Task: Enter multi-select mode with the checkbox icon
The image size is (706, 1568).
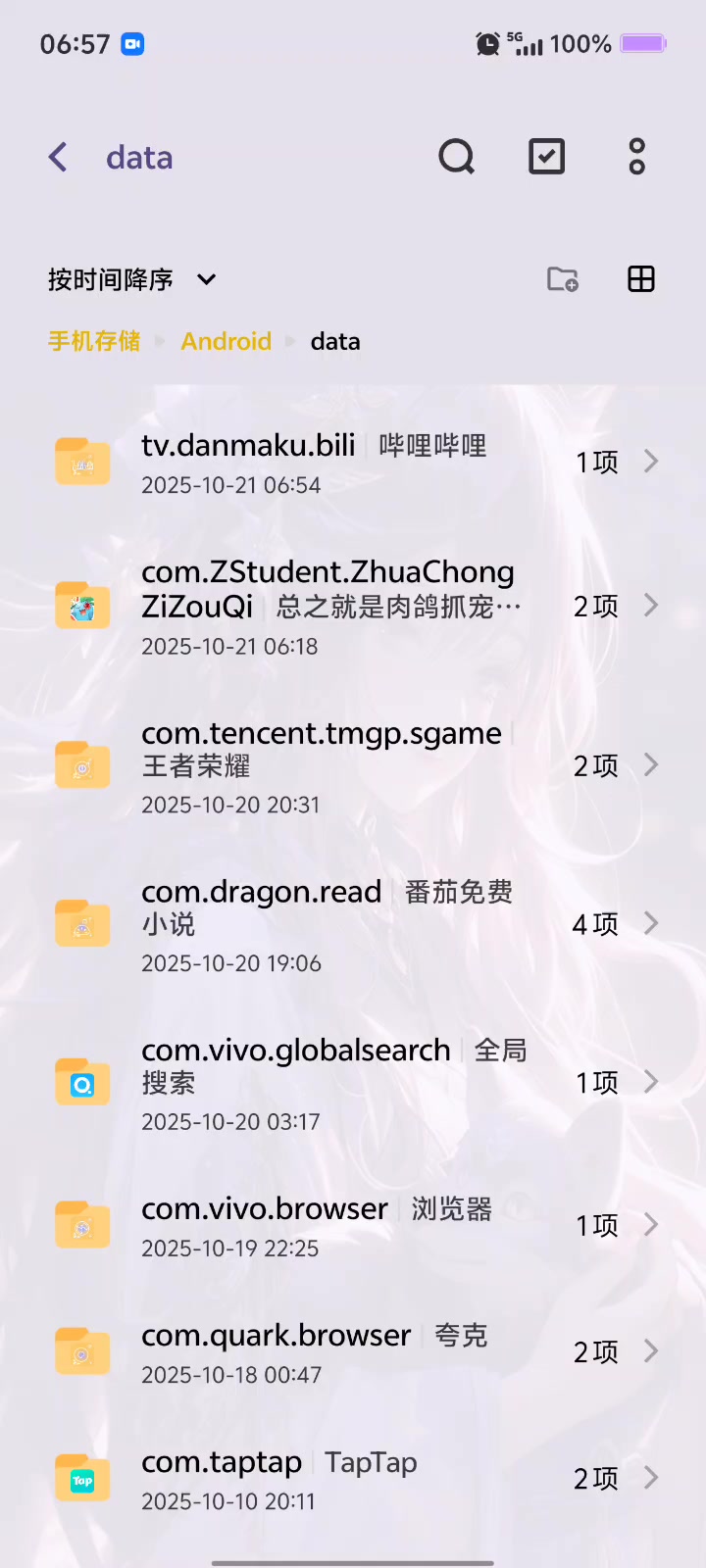Action: click(546, 157)
